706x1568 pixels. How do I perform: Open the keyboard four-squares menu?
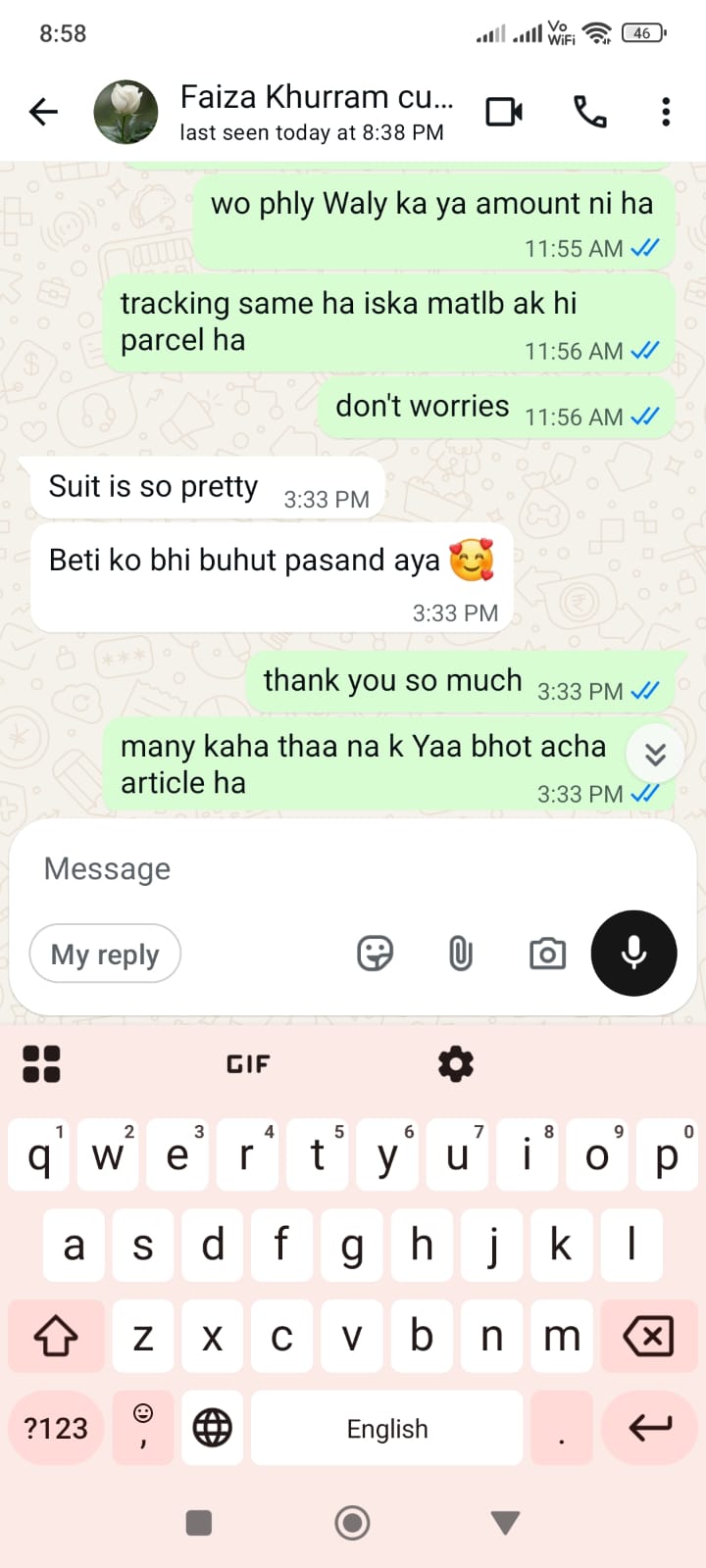(x=41, y=1063)
